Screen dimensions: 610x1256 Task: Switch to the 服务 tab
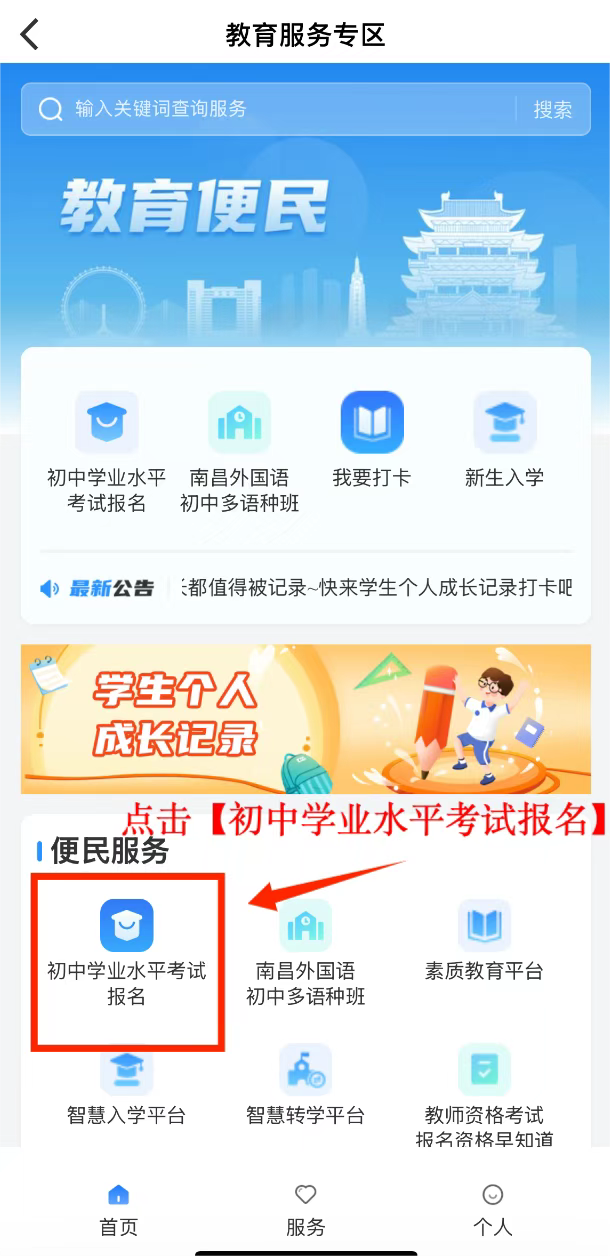tap(305, 1209)
